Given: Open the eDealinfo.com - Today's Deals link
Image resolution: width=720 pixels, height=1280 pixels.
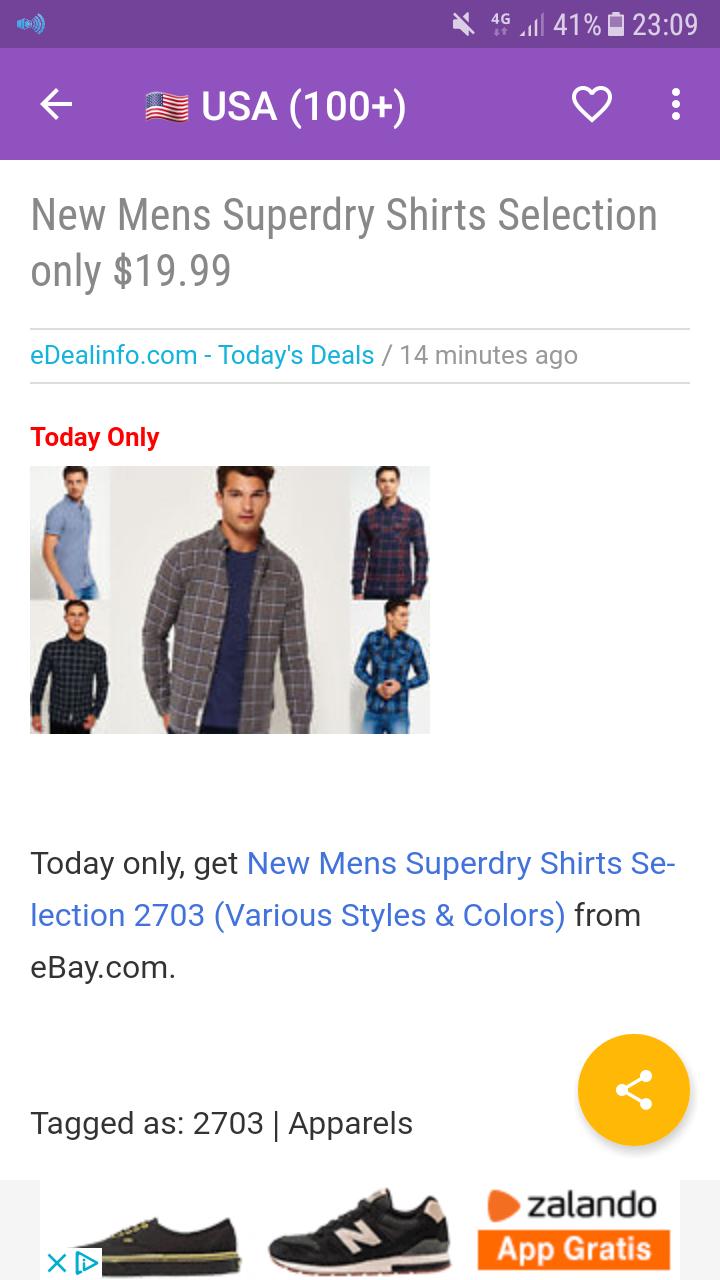Looking at the screenshot, I should pyautogui.click(x=200, y=355).
